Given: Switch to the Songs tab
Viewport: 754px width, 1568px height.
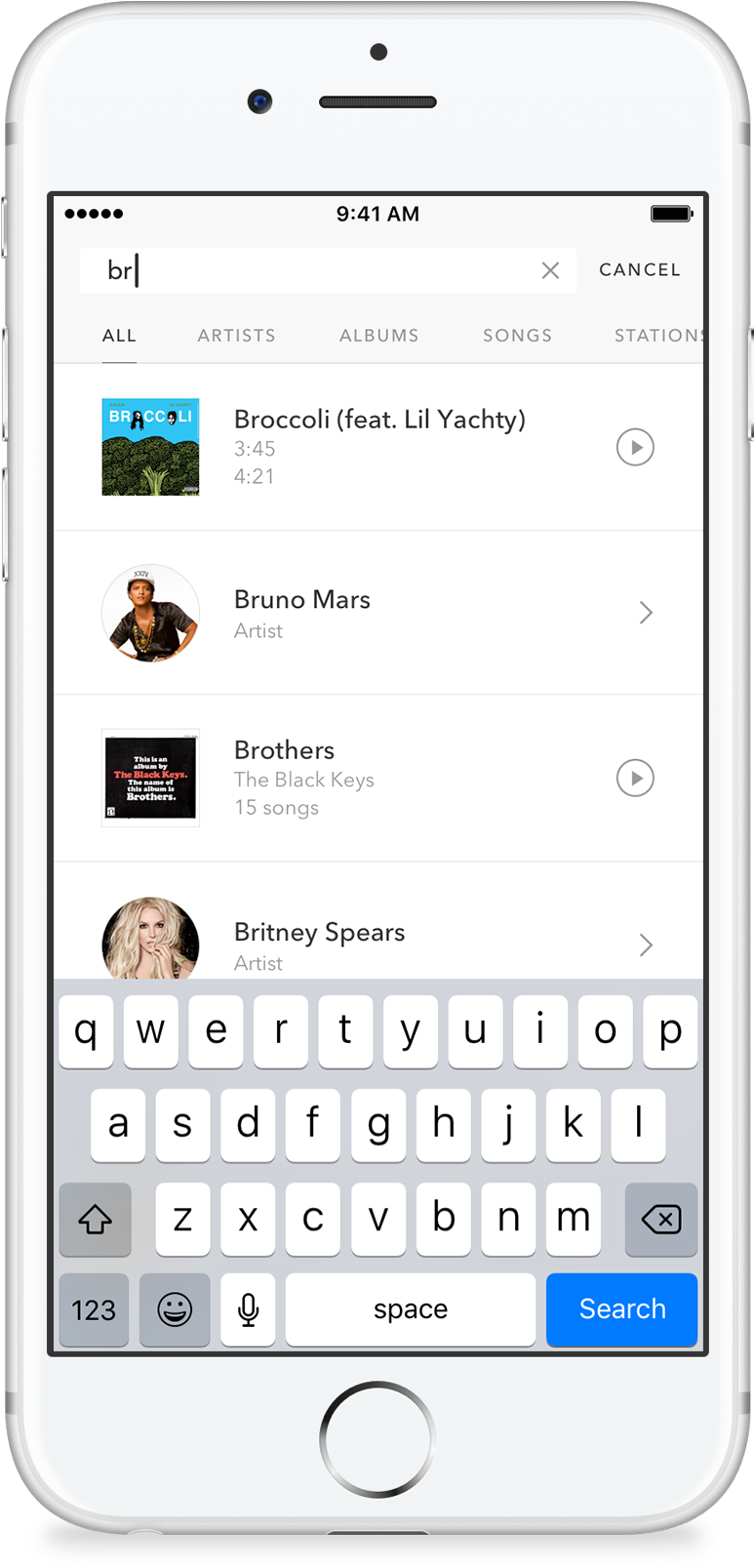Looking at the screenshot, I should click(x=517, y=336).
